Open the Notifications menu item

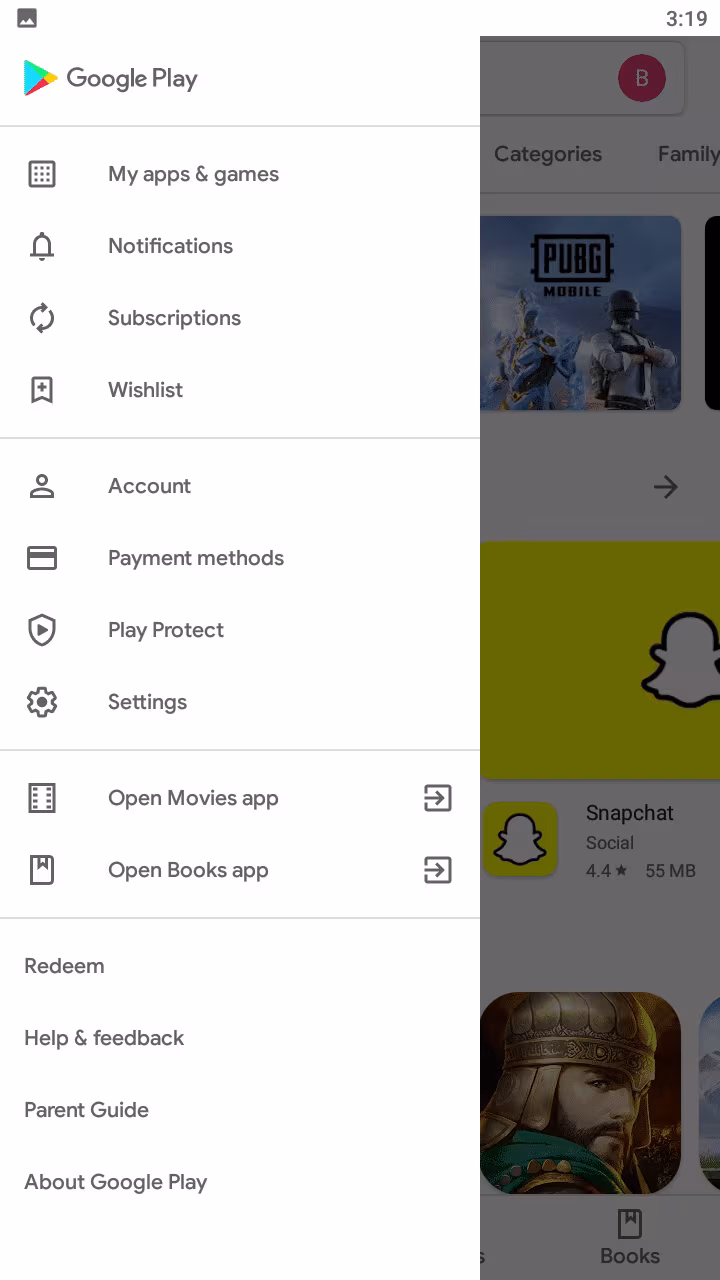point(170,246)
